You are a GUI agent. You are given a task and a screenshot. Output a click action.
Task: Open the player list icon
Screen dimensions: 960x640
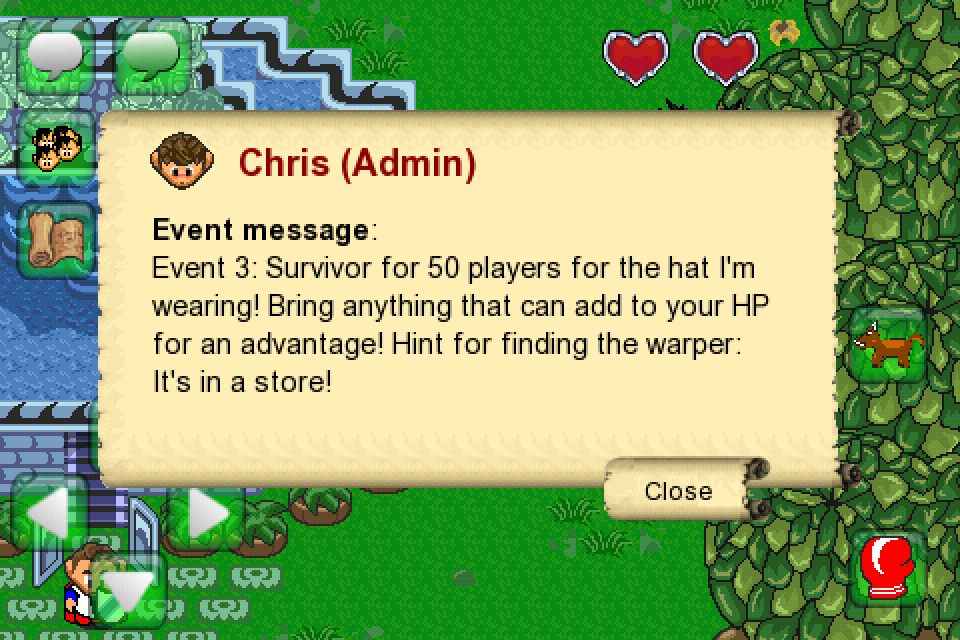55,147
